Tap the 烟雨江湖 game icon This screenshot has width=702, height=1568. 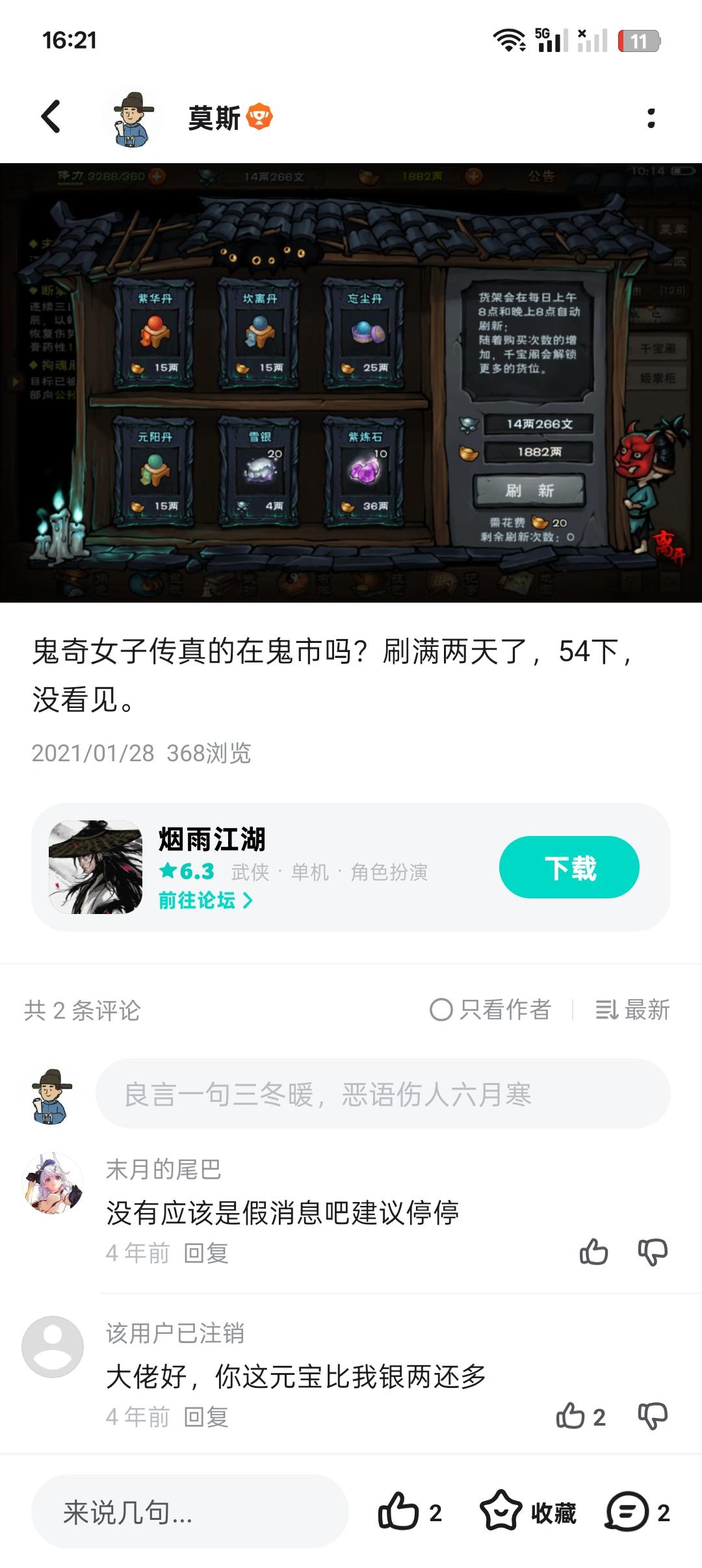click(x=96, y=867)
